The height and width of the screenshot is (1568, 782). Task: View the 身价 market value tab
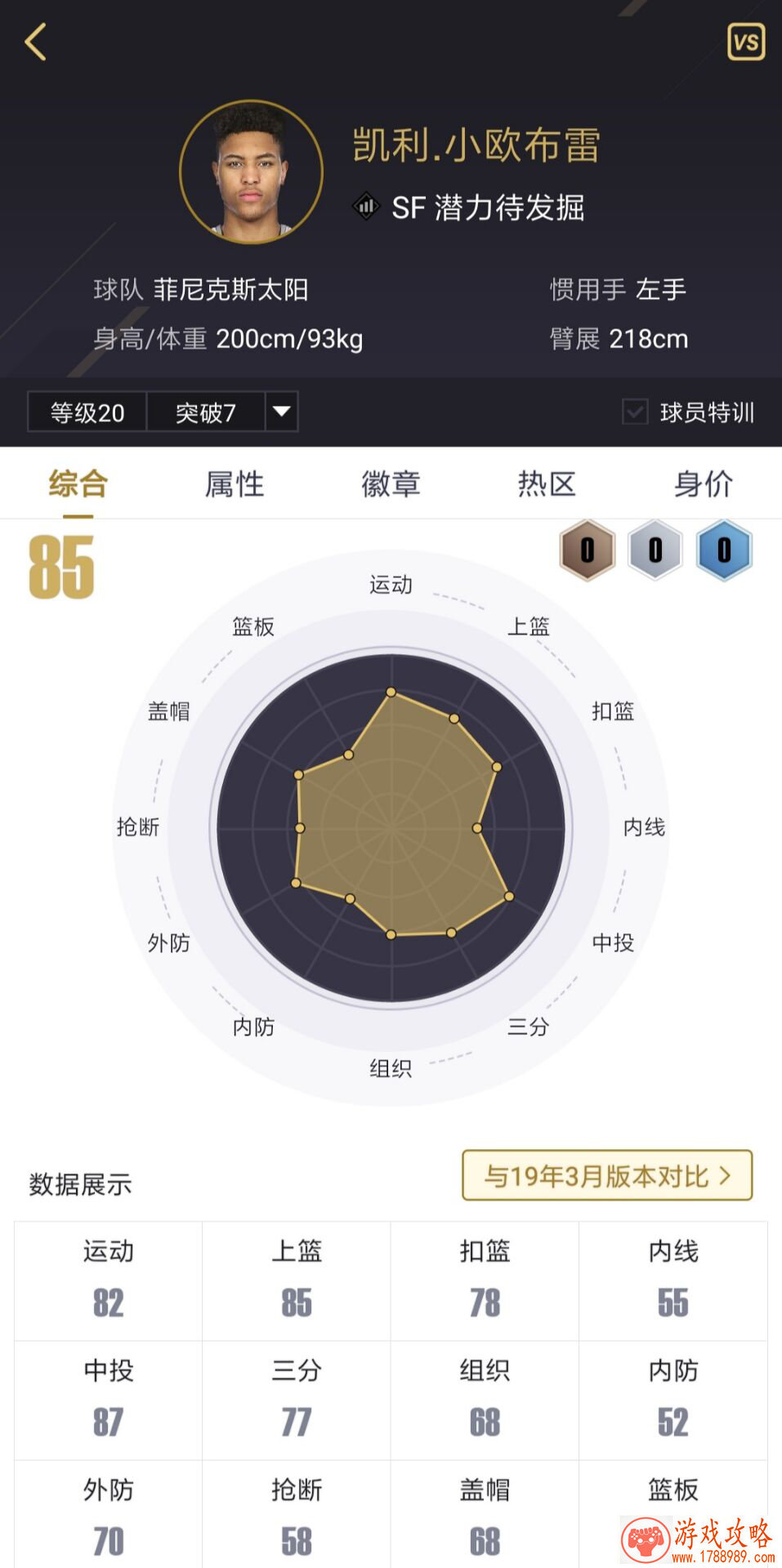[x=701, y=484]
